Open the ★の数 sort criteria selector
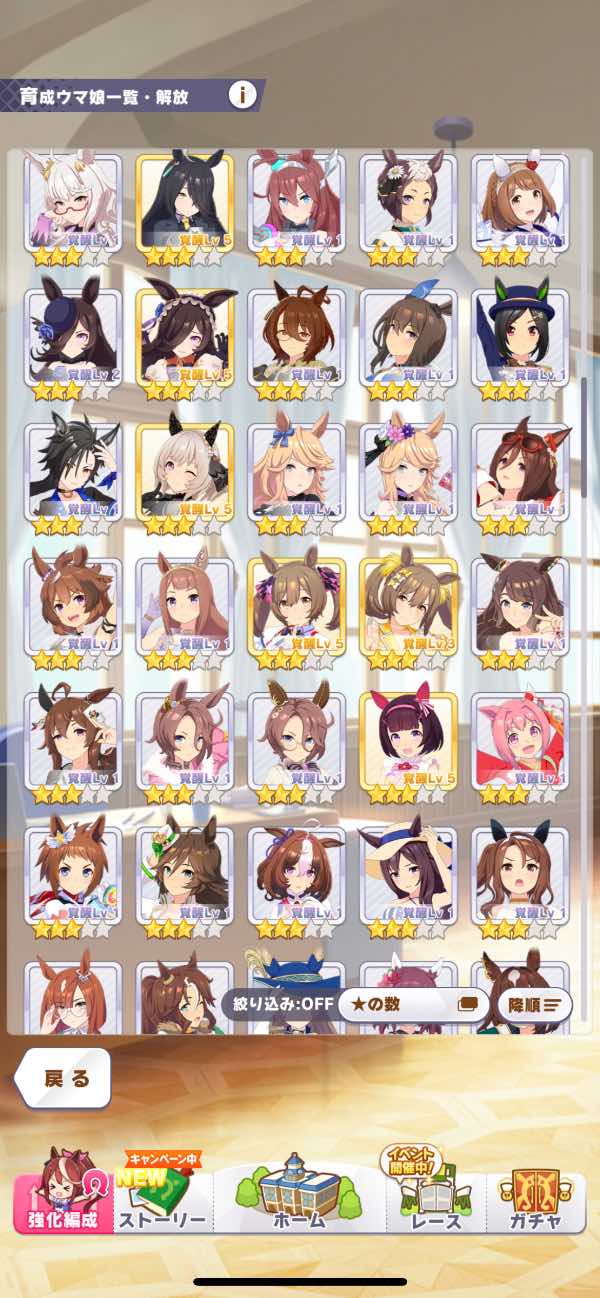Image resolution: width=600 pixels, height=1298 pixels. pos(410,1004)
